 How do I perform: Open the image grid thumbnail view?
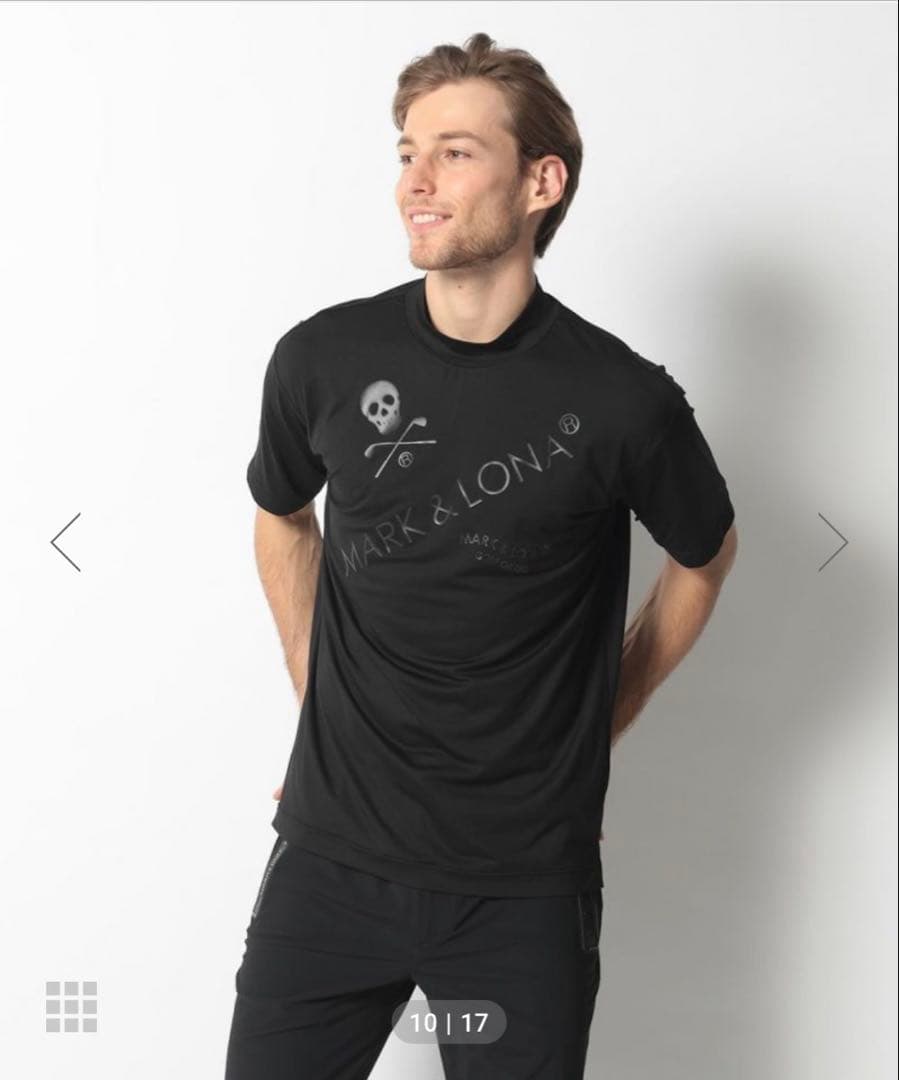pyautogui.click(x=71, y=1006)
